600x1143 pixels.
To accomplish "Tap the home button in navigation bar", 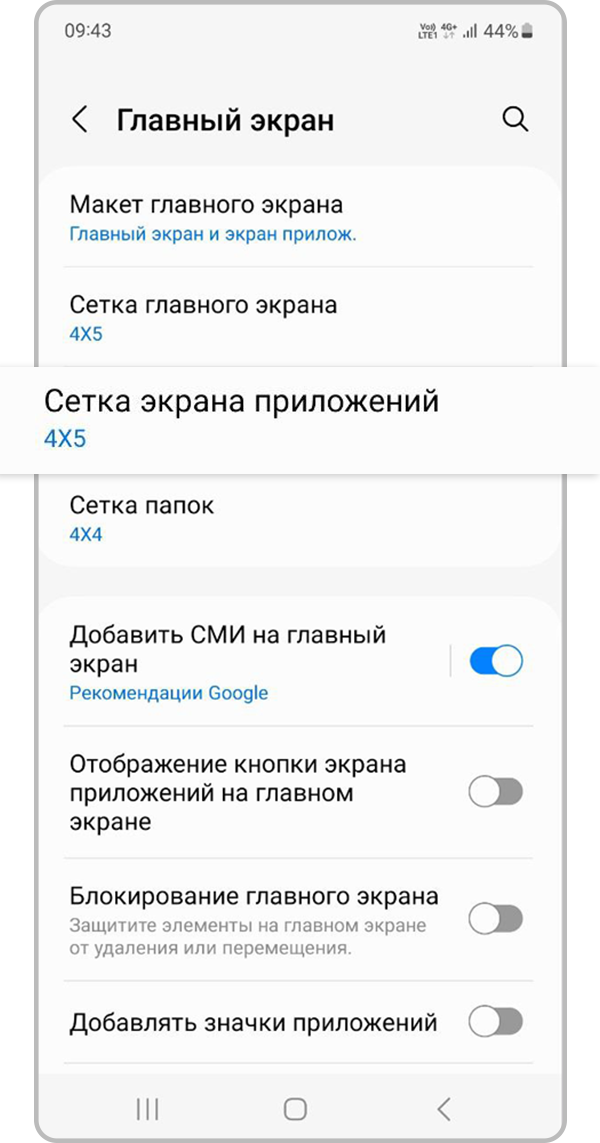I will (295, 1108).
